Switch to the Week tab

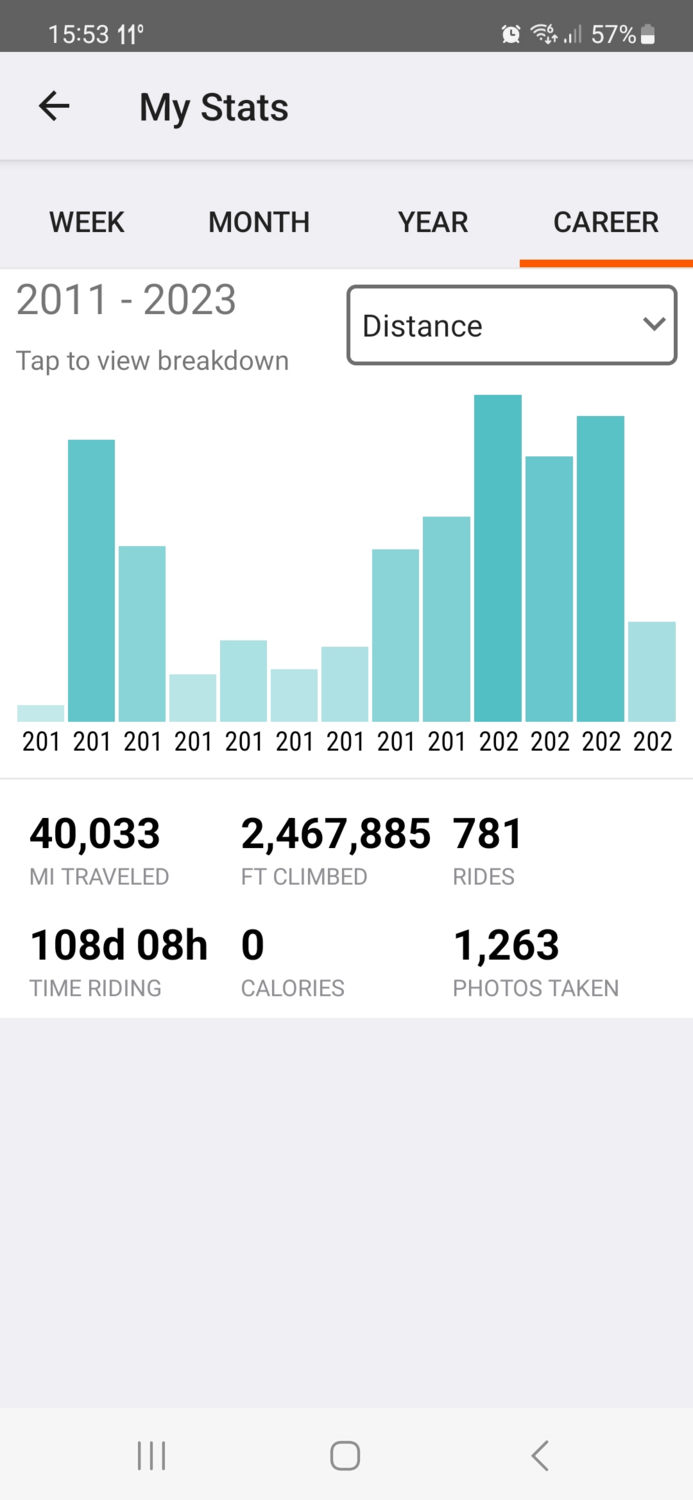pyautogui.click(x=87, y=222)
